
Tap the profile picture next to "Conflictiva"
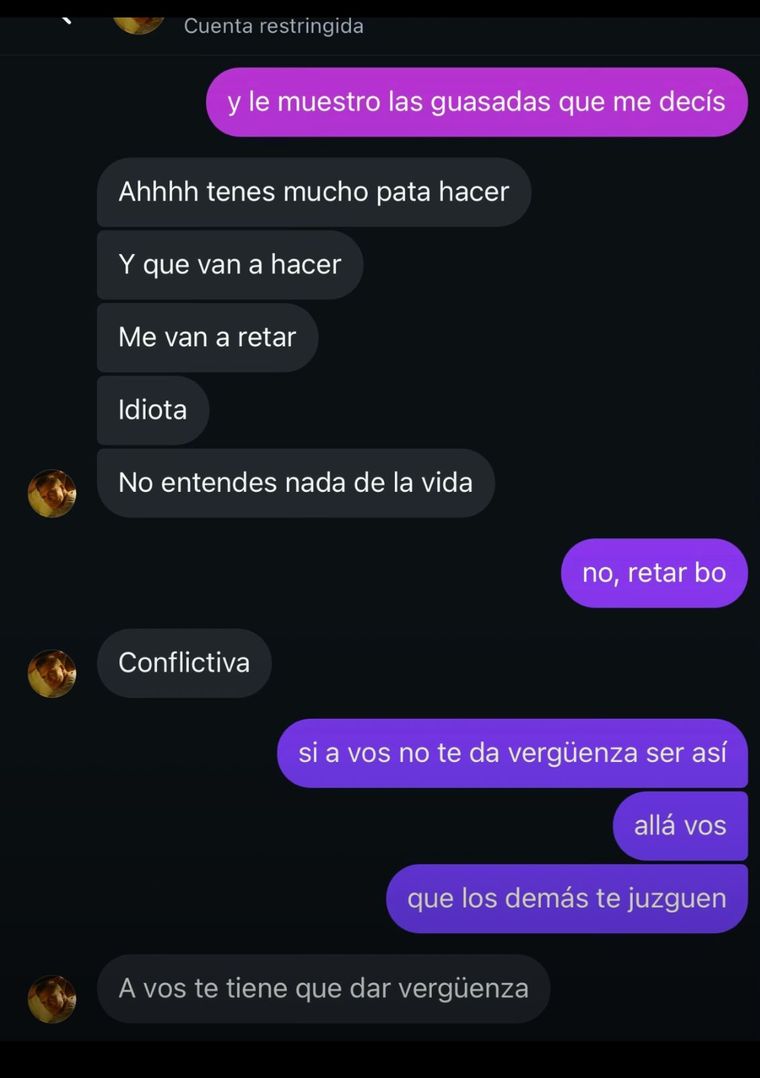click(x=52, y=673)
